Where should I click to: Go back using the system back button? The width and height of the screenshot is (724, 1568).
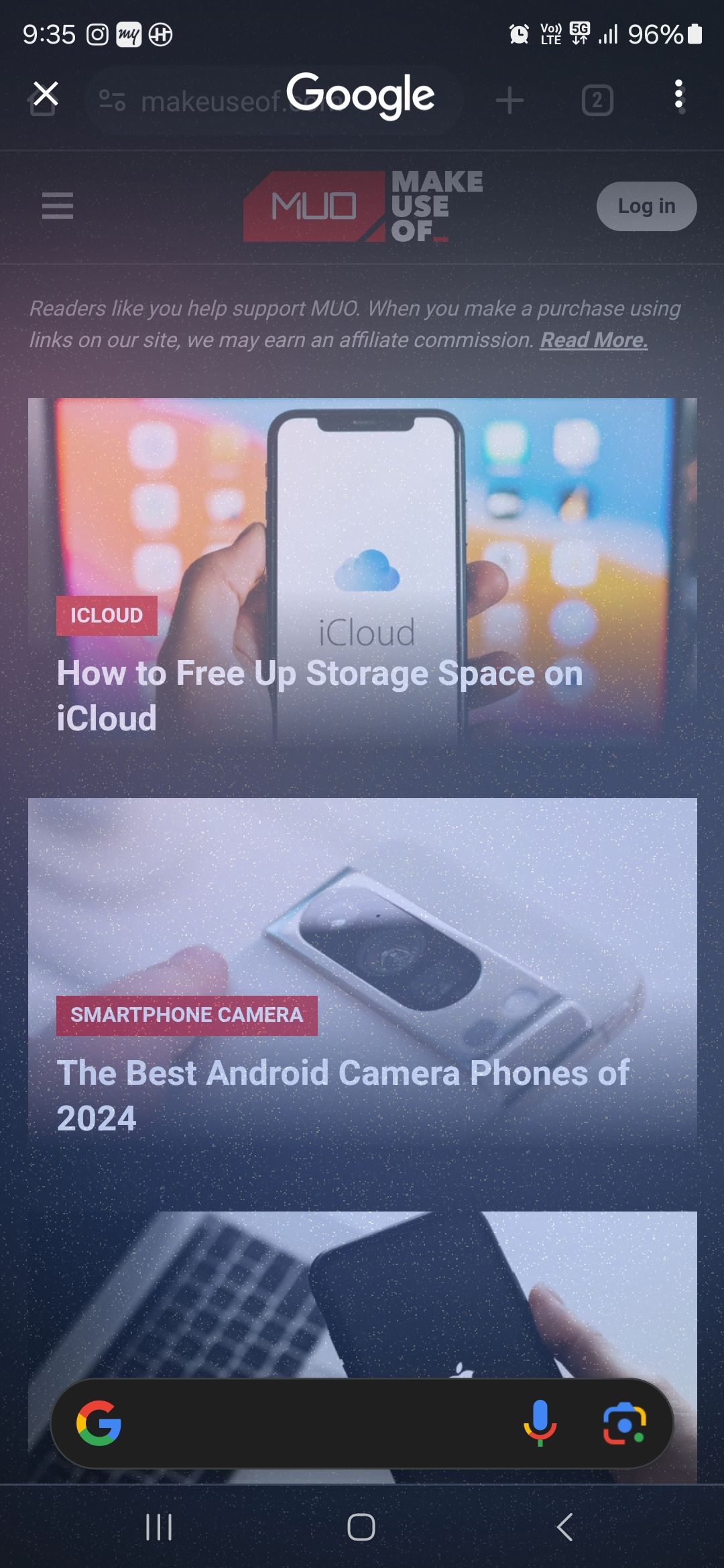564,1527
